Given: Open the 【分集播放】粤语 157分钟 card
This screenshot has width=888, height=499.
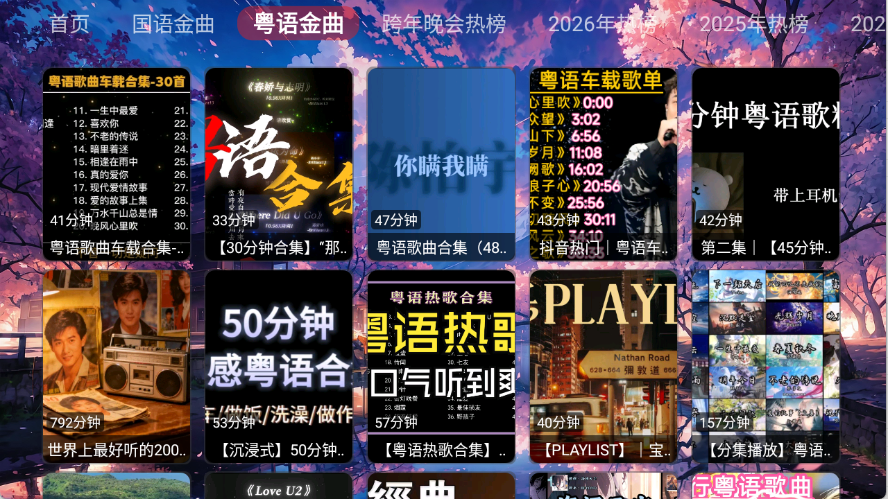Looking at the screenshot, I should [765, 366].
